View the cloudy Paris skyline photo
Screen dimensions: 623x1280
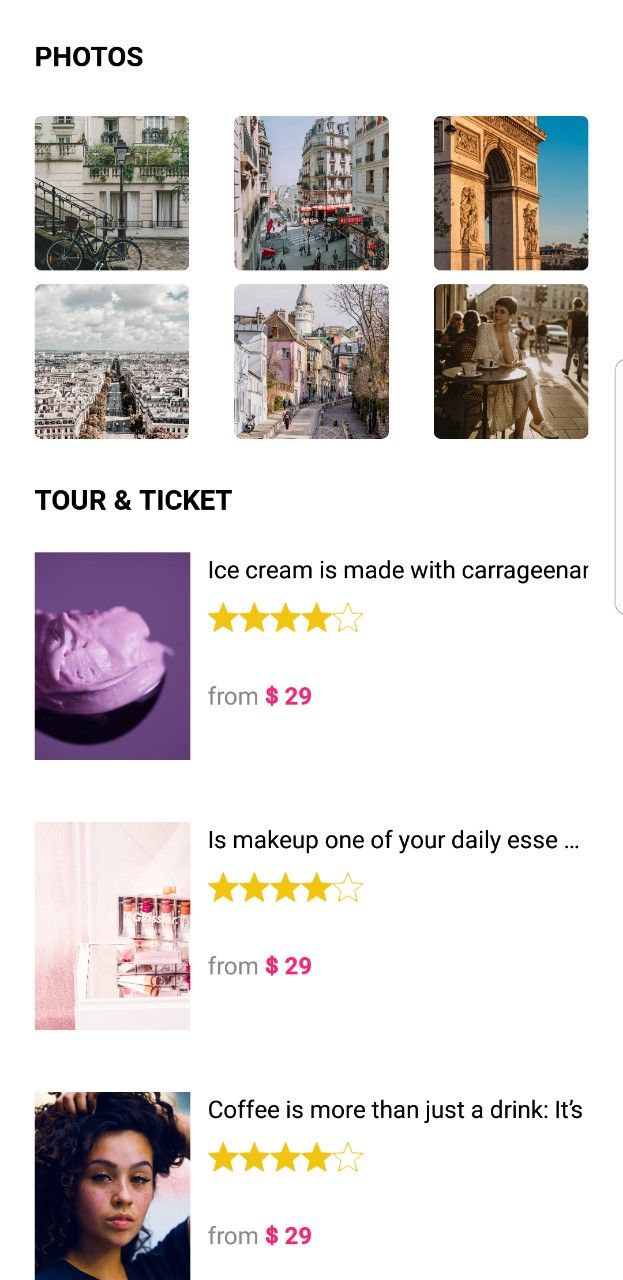tap(111, 361)
